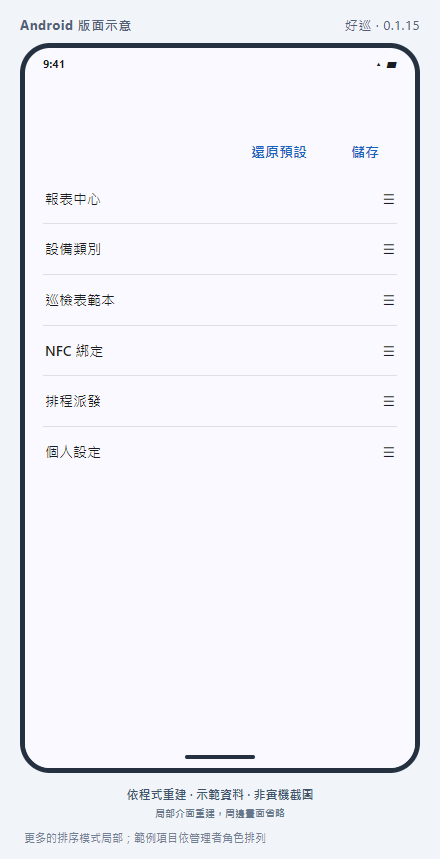440x859 pixels.
Task: Save the order with 儲存
Action: (x=365, y=152)
